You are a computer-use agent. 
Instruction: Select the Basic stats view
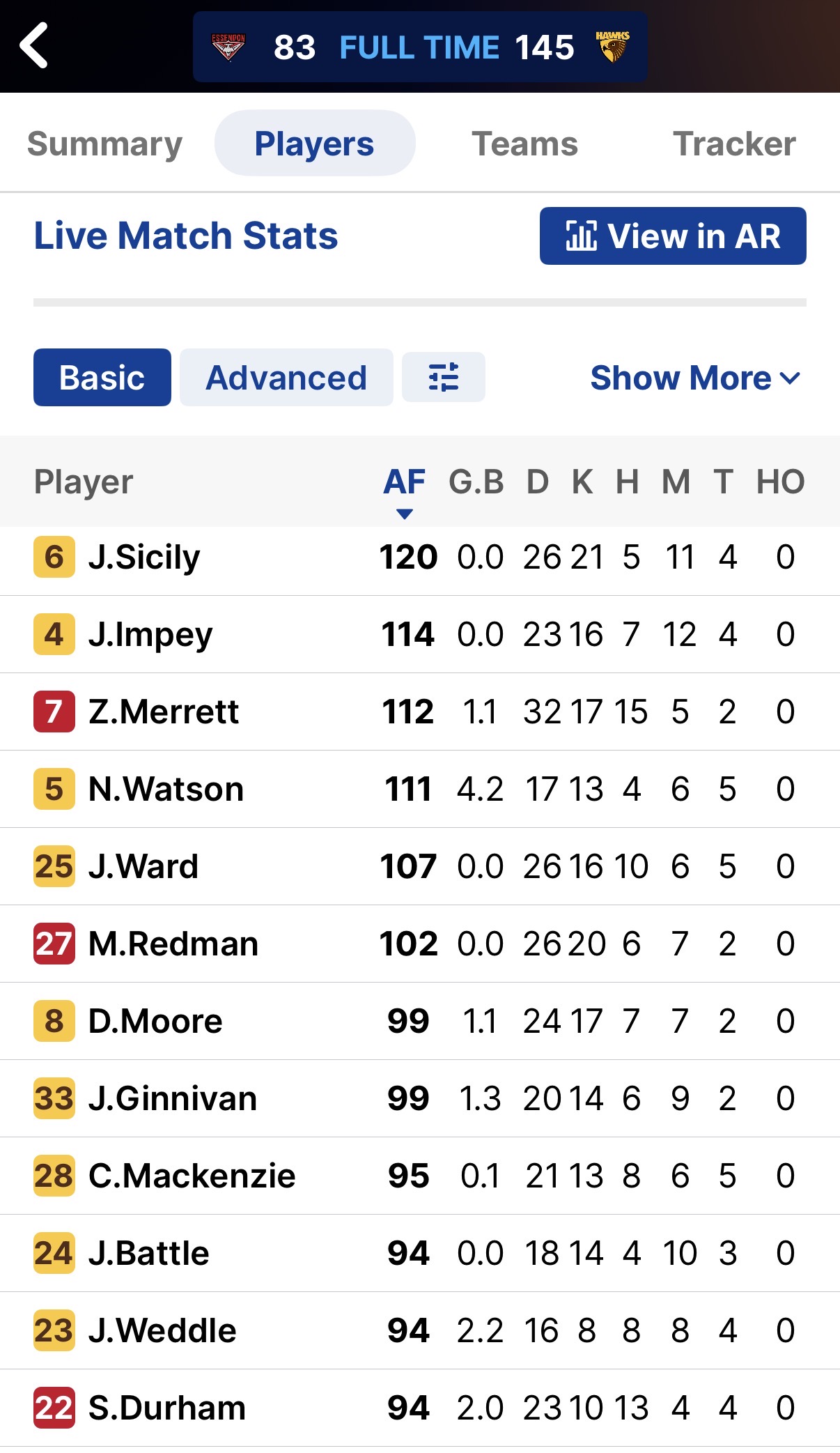pyautogui.click(x=102, y=378)
